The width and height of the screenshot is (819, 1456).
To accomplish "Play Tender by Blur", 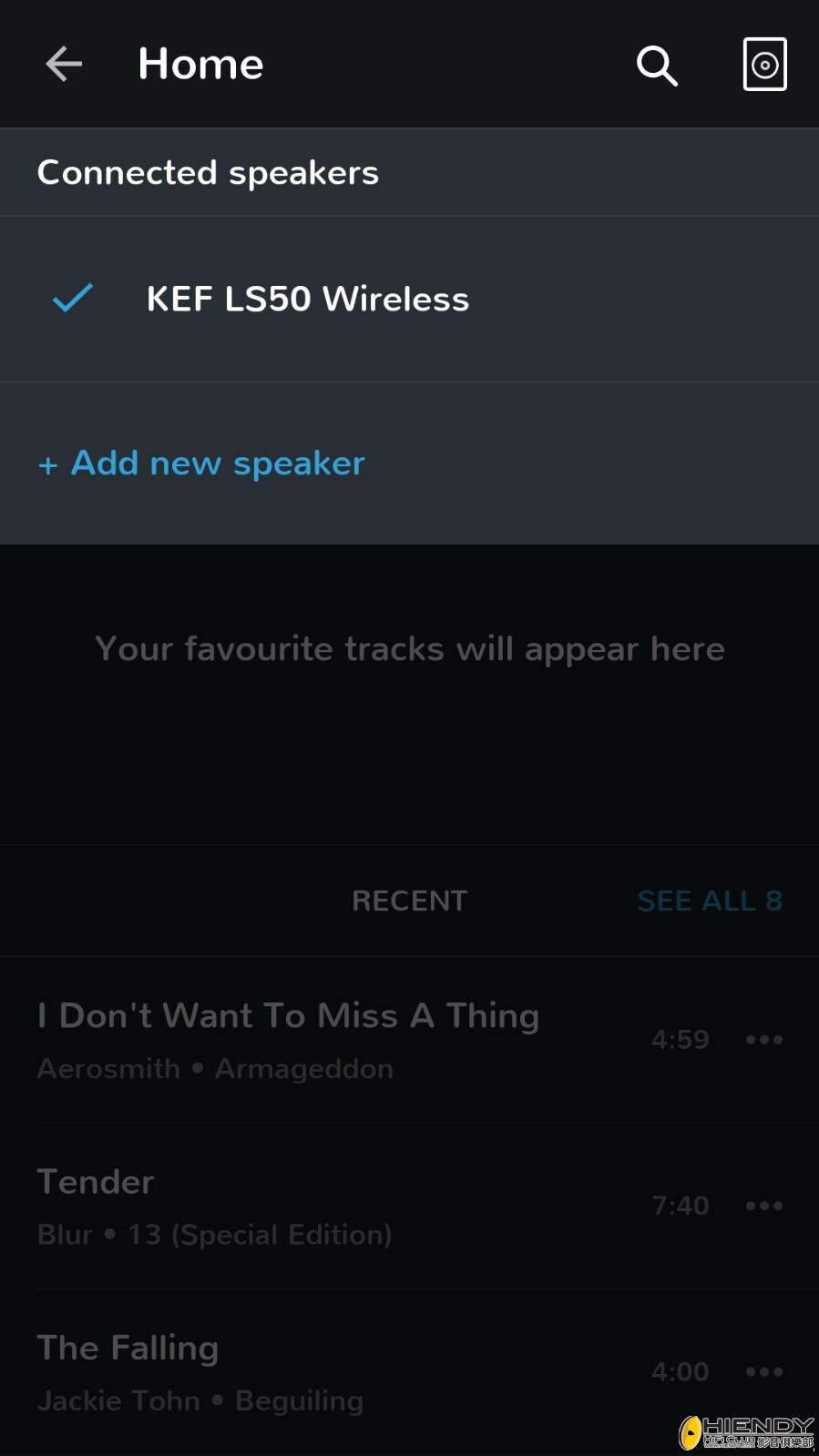I will pyautogui.click(x=215, y=1206).
